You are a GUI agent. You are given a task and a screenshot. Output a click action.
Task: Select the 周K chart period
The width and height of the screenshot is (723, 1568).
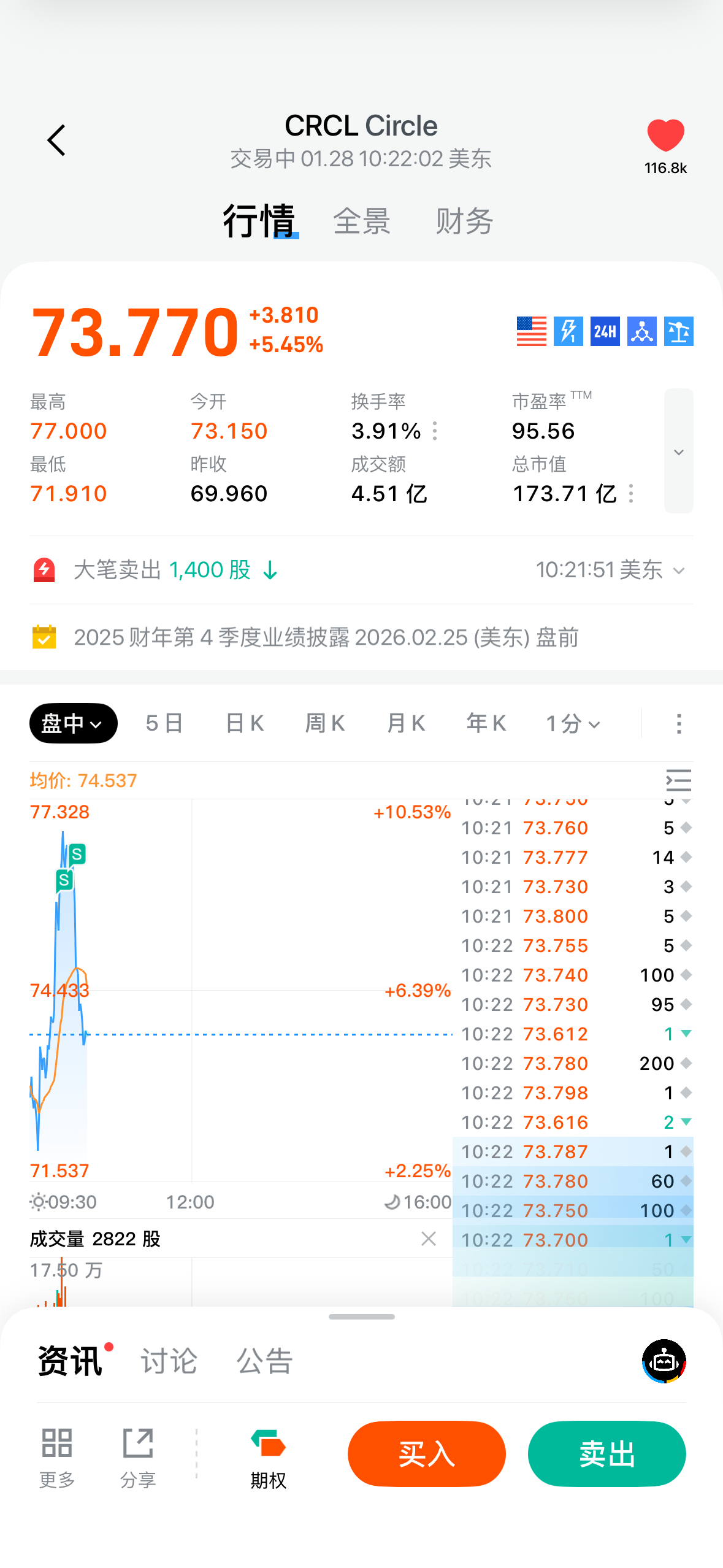325,724
